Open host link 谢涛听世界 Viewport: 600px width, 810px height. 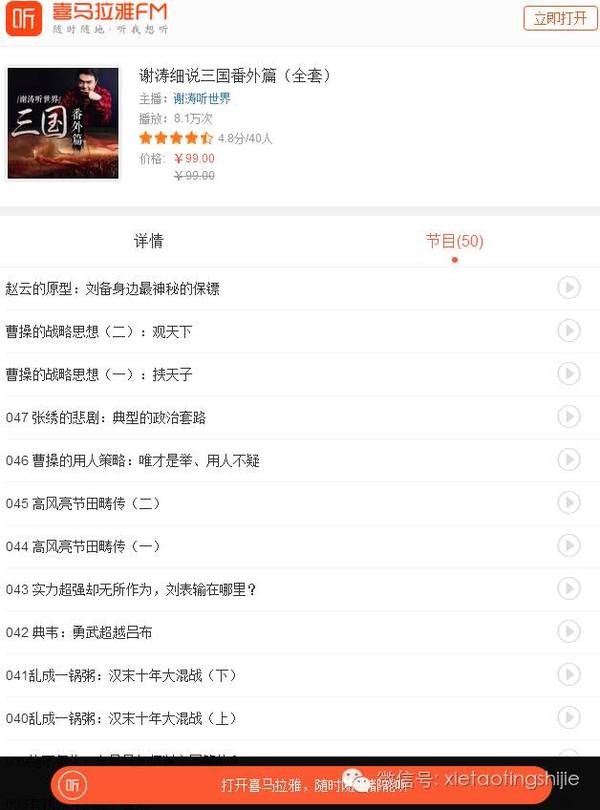tap(202, 98)
